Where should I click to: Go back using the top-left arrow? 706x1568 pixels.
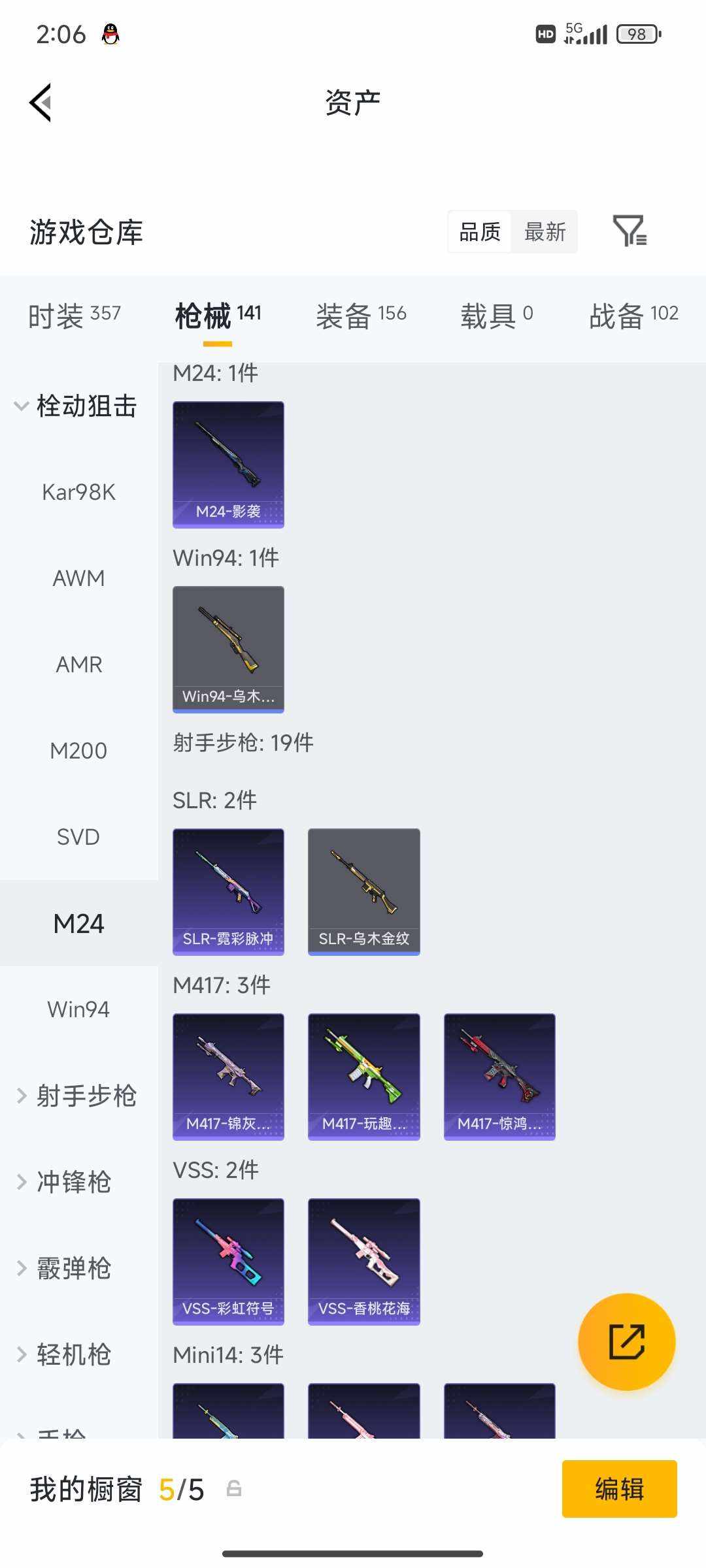pos(41,103)
